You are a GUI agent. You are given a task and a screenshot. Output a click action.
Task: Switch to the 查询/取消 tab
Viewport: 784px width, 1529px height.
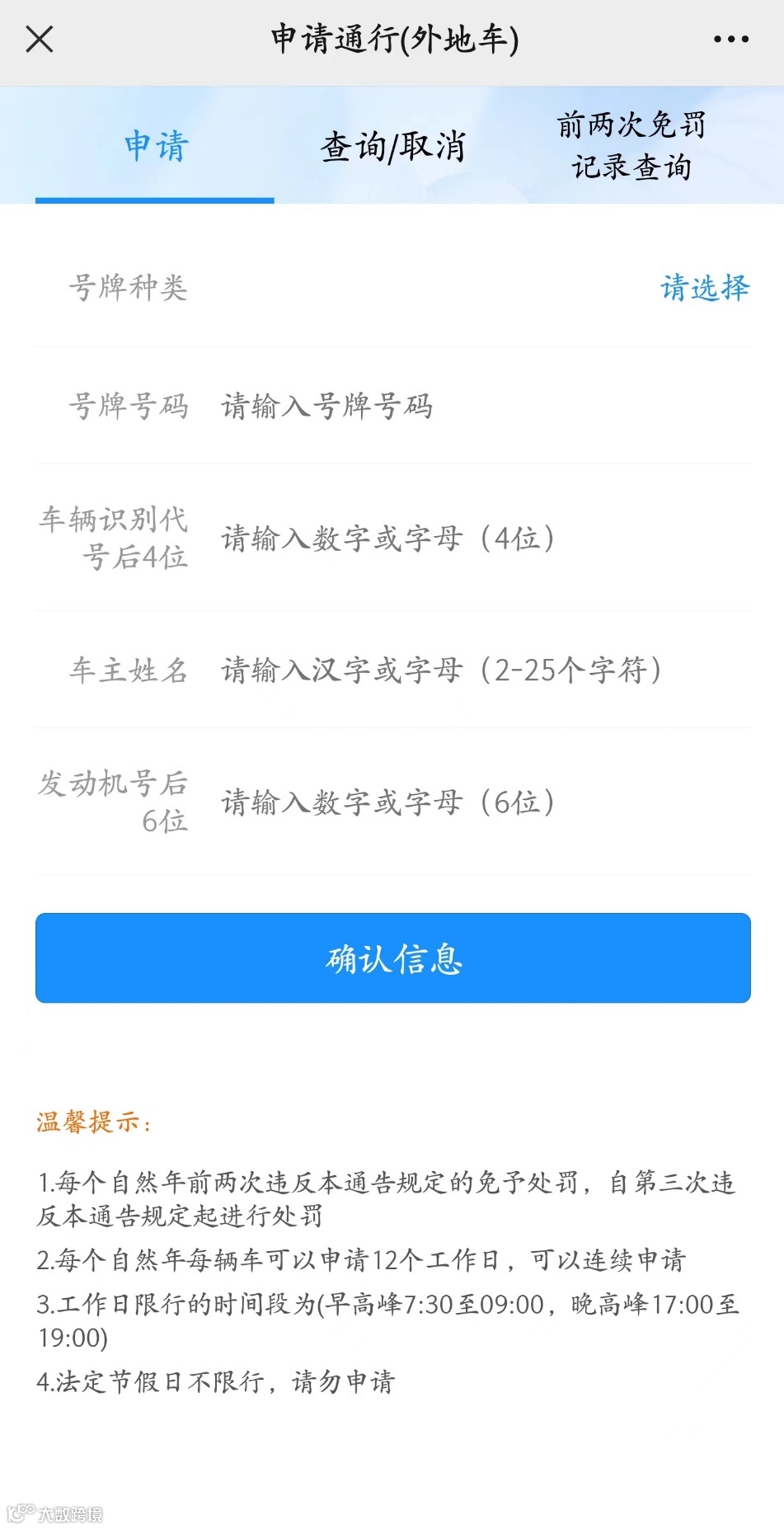point(393,146)
